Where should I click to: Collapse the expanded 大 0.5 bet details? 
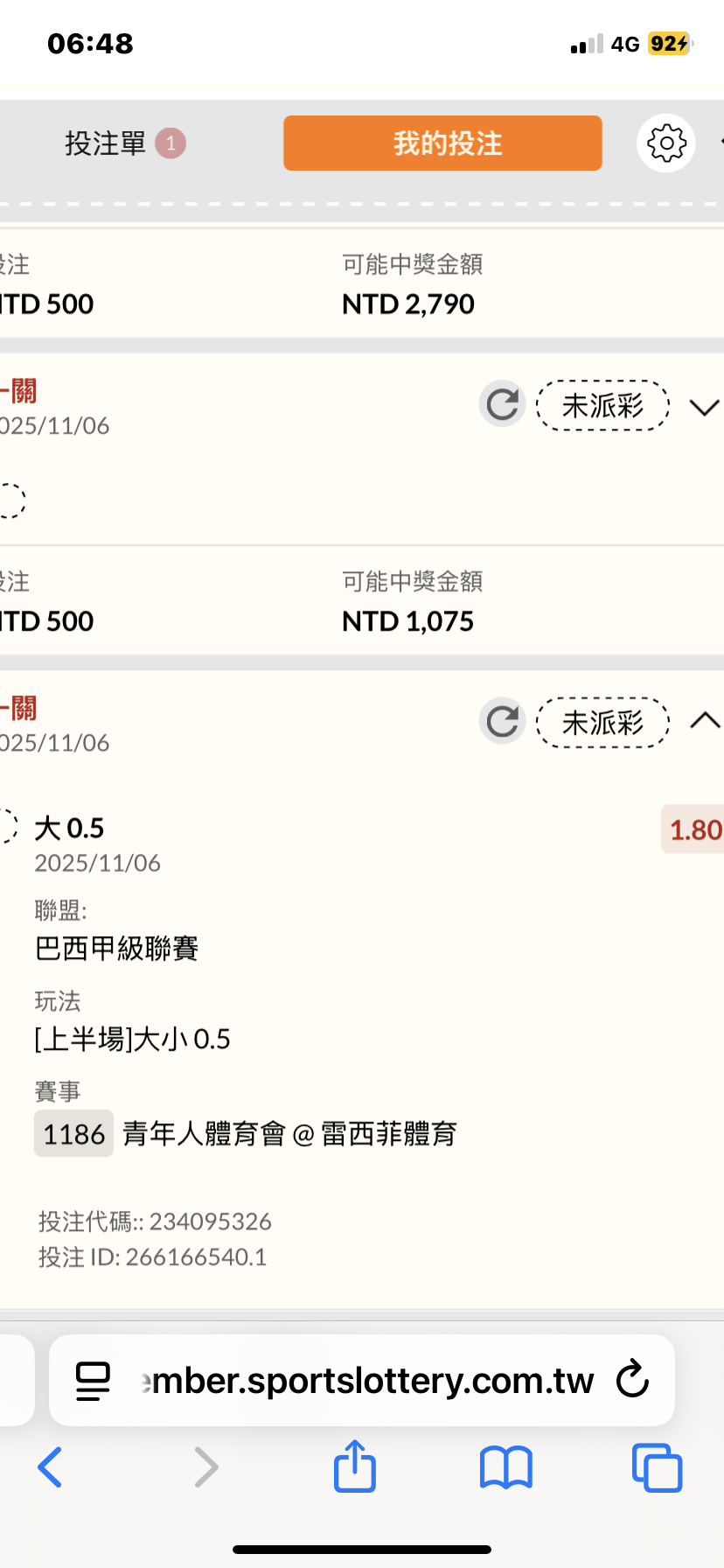pyautogui.click(x=705, y=721)
